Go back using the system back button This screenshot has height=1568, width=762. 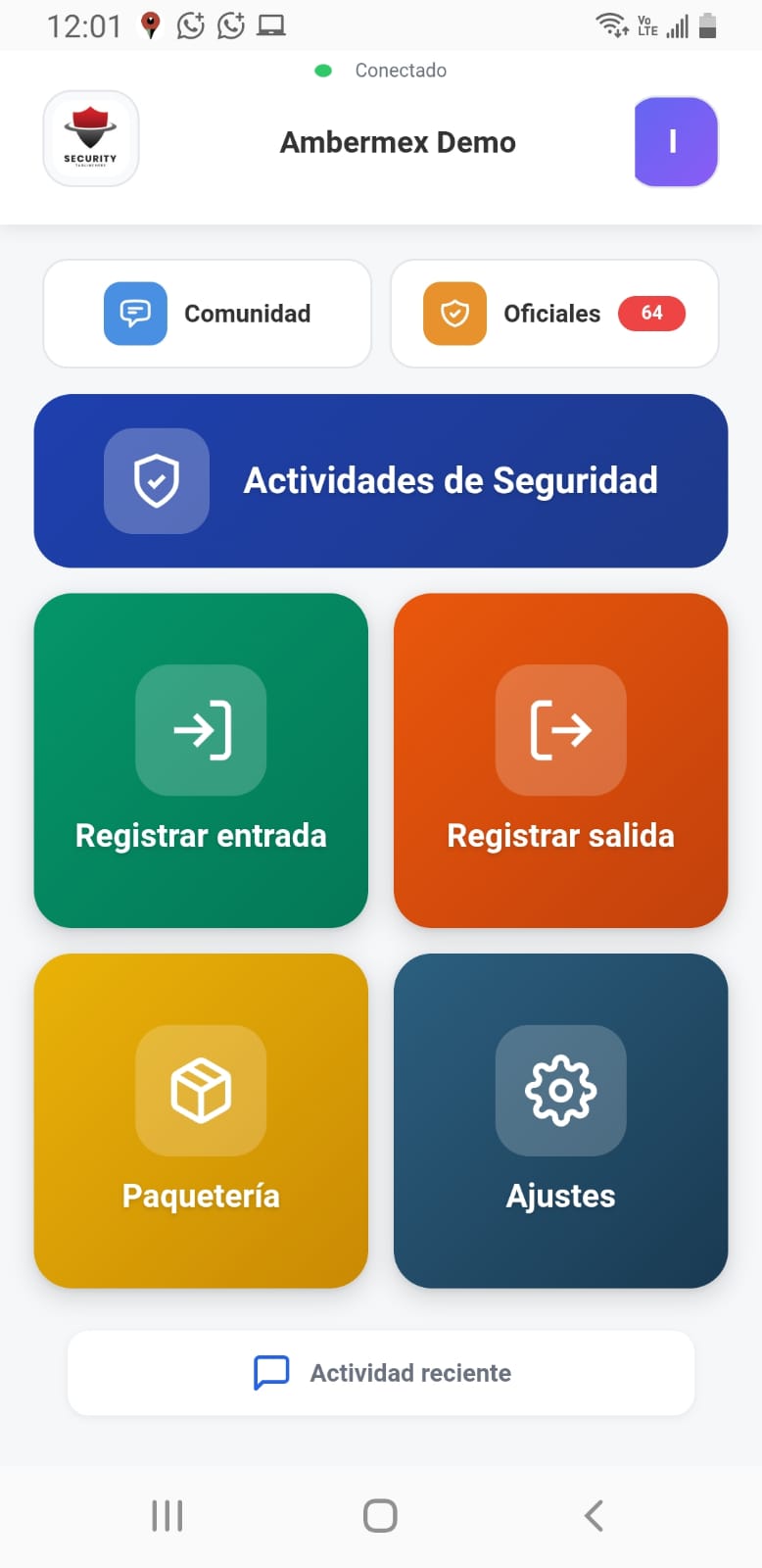594,1516
